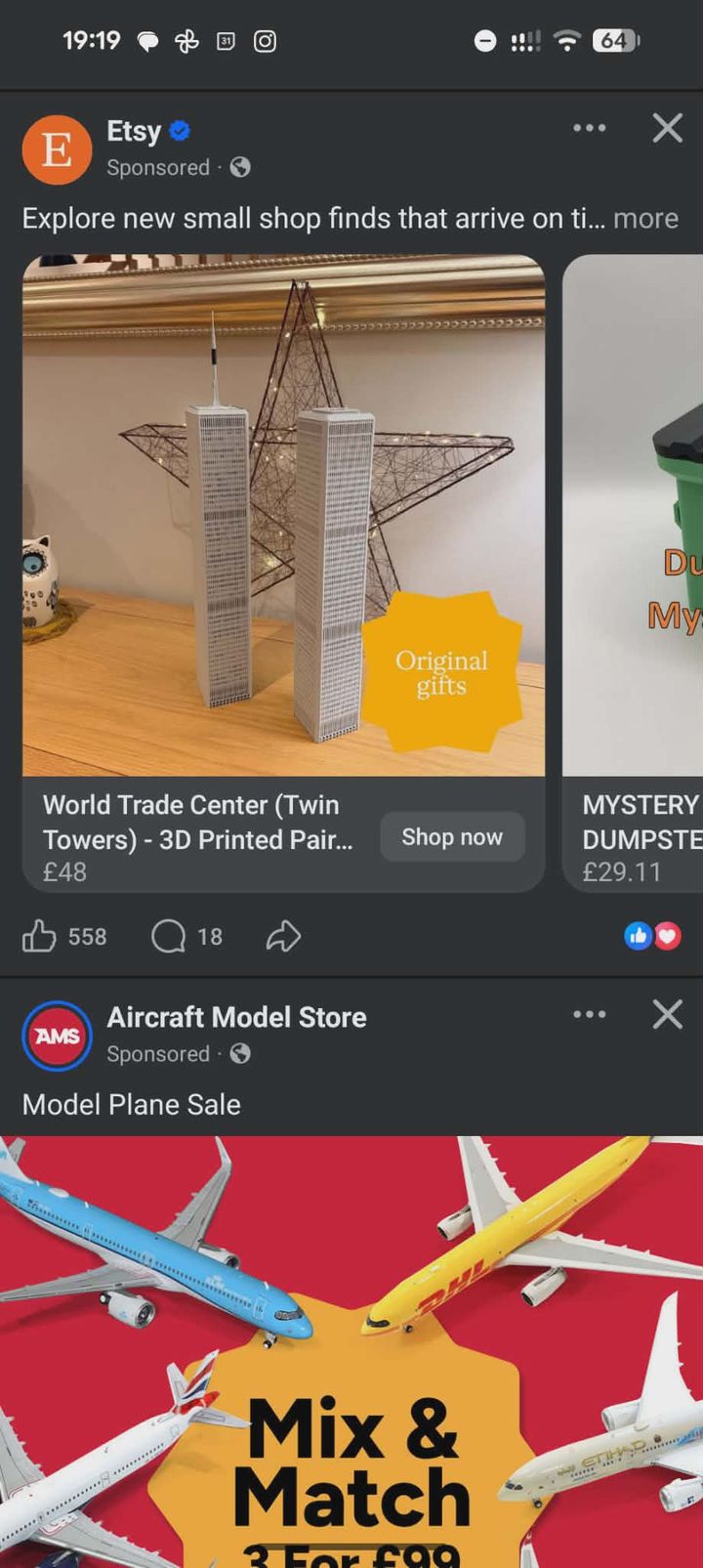
Task: Expand Etsy caption with 'more'
Action: point(645,218)
